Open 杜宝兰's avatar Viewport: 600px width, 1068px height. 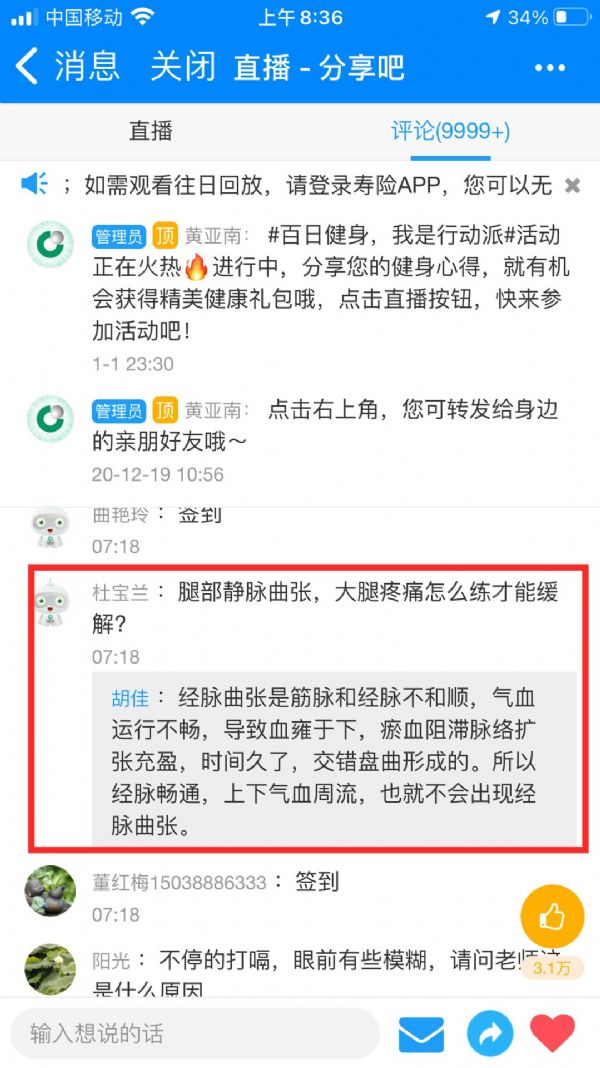[x=50, y=605]
